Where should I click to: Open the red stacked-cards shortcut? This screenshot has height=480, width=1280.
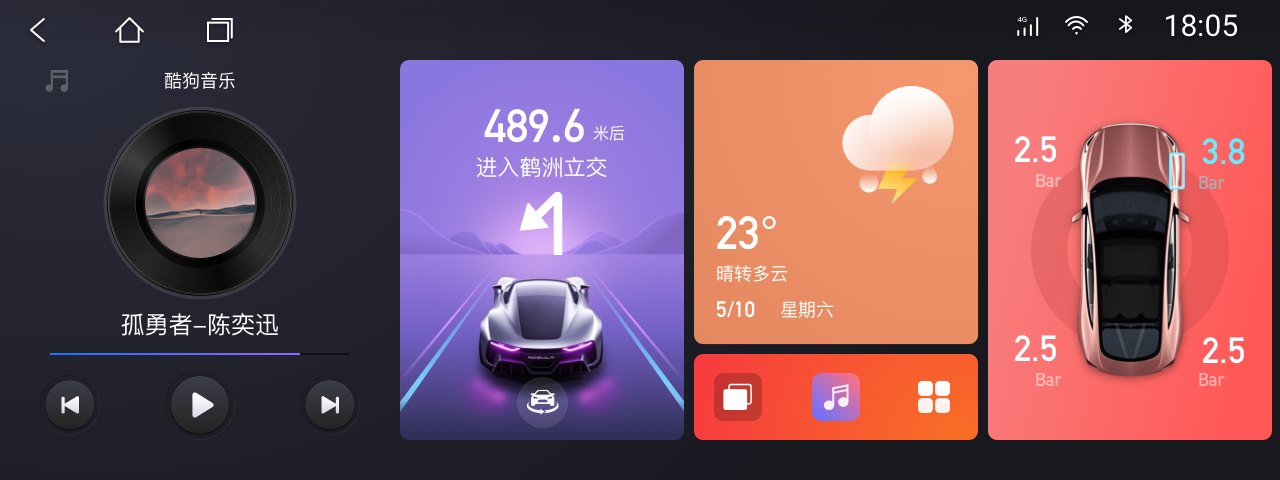click(x=738, y=397)
